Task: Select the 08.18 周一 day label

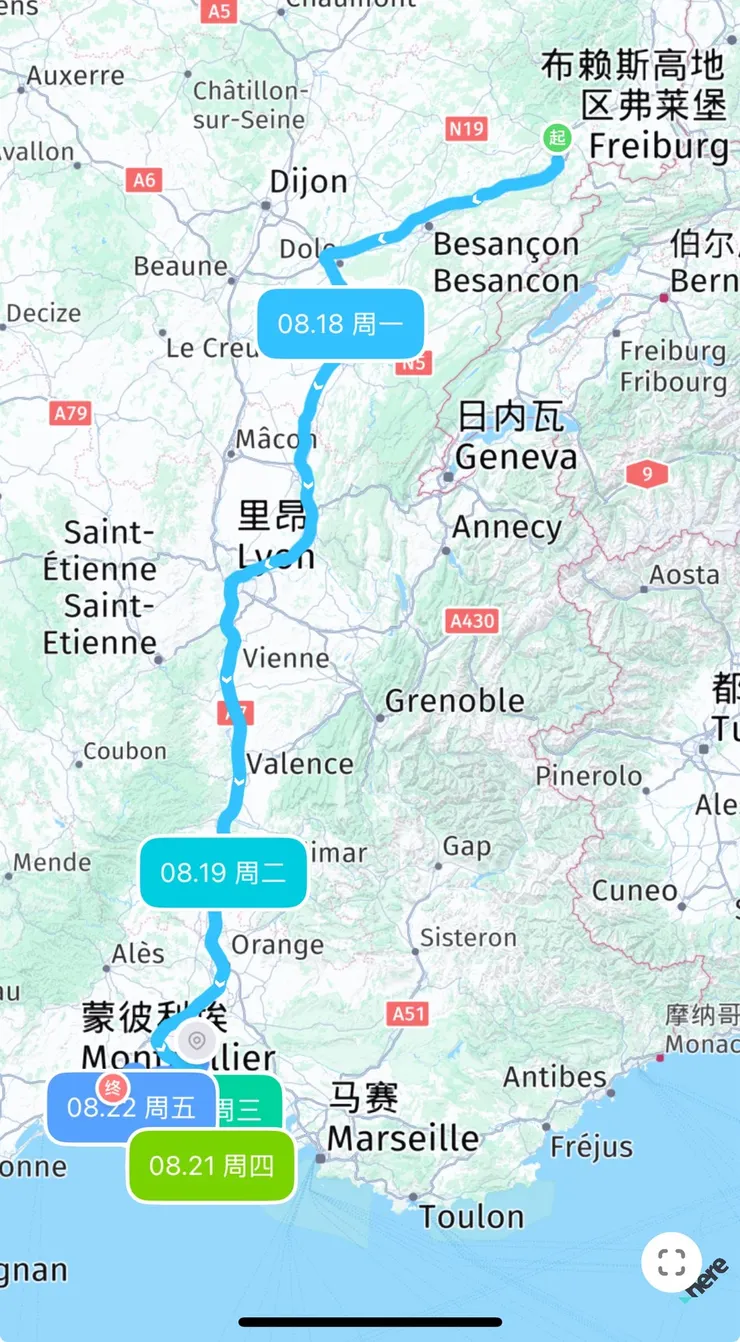Action: (x=340, y=324)
